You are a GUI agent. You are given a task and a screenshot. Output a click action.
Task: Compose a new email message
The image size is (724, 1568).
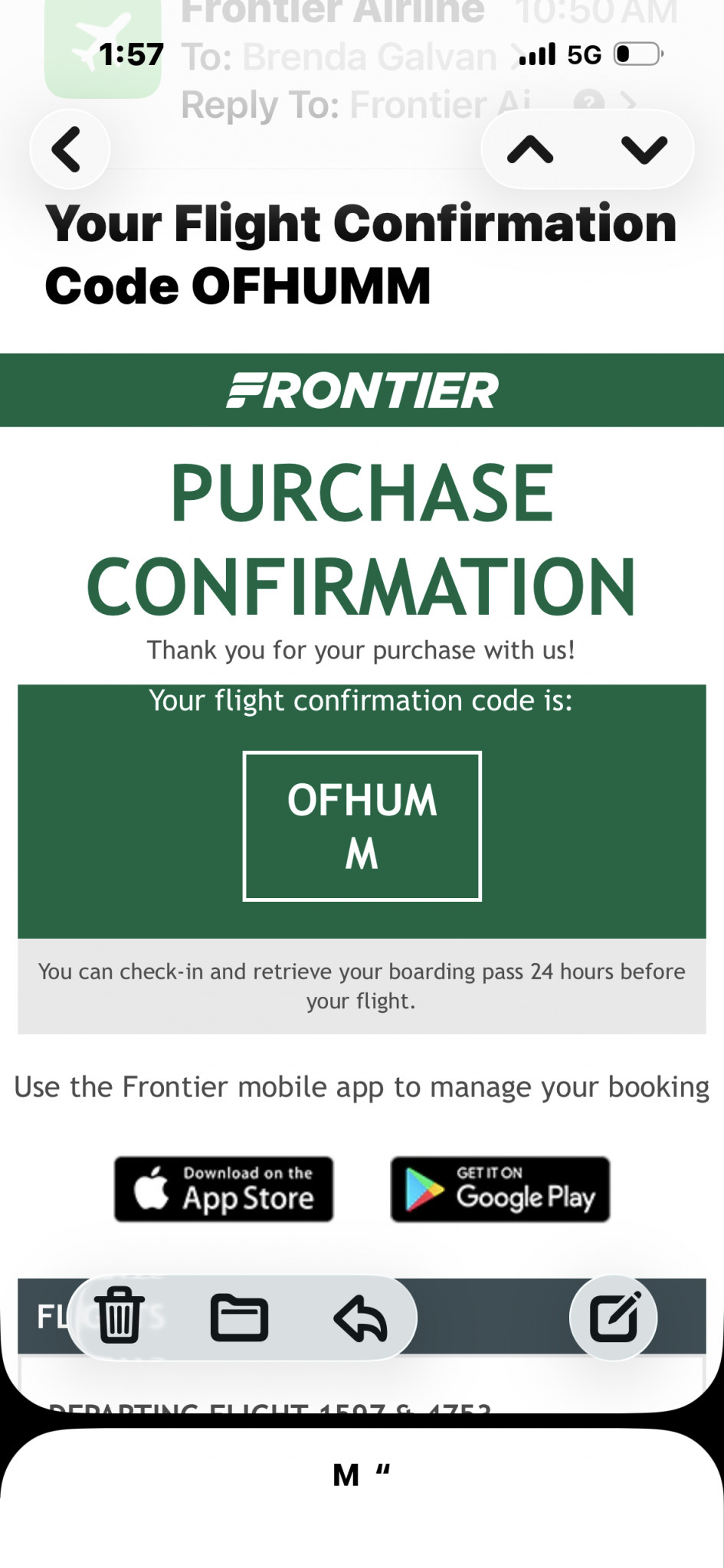[x=614, y=1317]
